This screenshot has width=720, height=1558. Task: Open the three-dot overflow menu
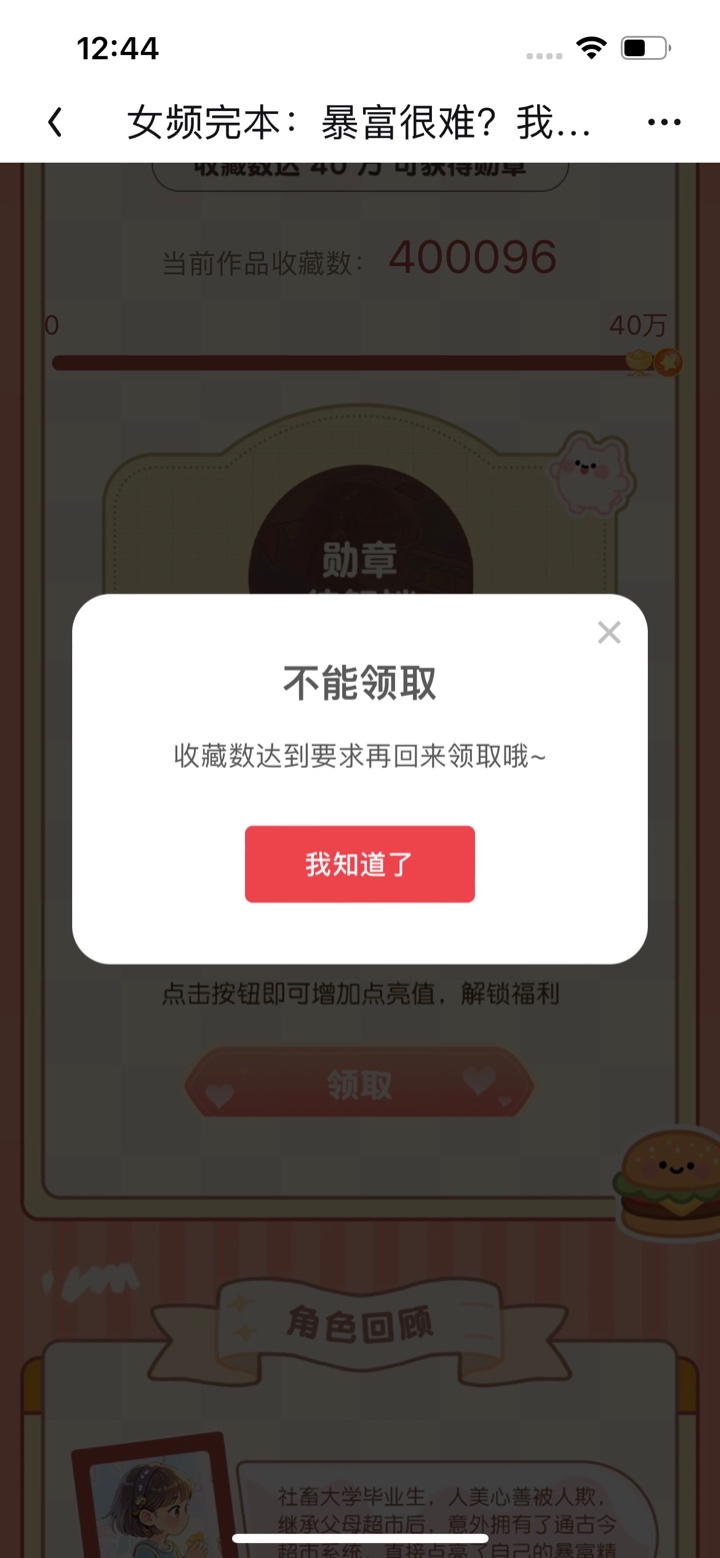[664, 123]
